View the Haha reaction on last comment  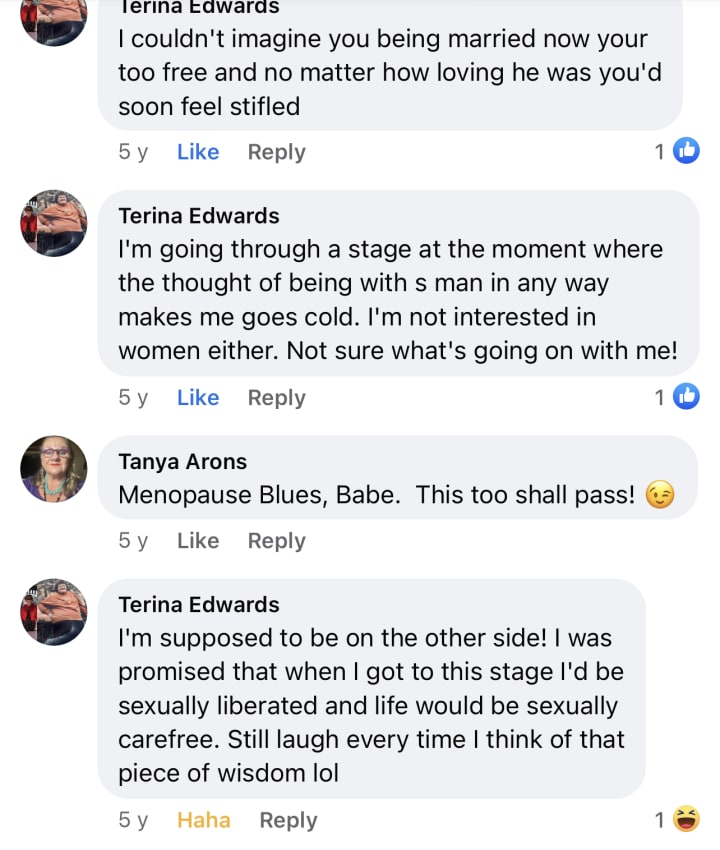click(x=677, y=819)
